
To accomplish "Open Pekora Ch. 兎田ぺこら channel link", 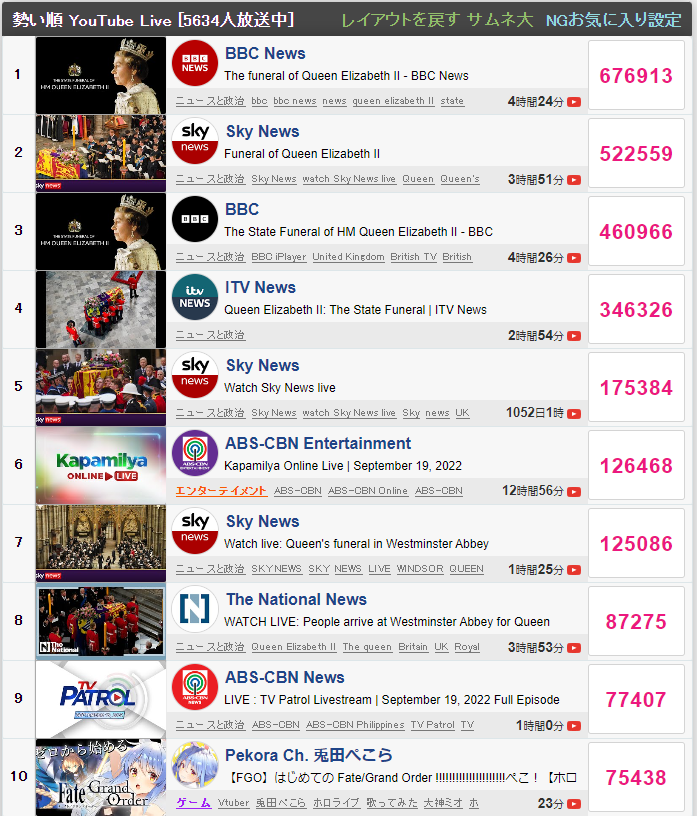I will (309, 756).
